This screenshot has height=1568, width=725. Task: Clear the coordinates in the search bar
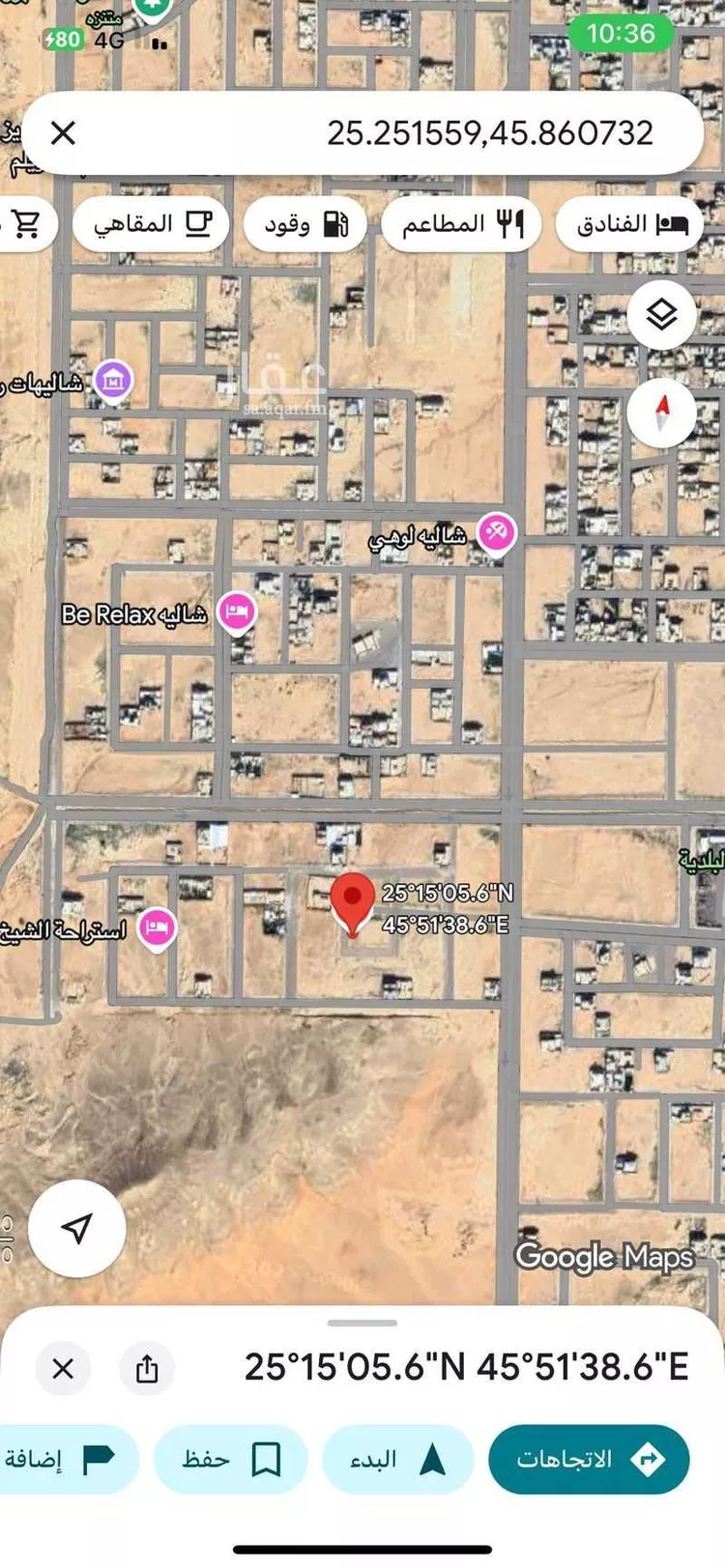[63, 133]
